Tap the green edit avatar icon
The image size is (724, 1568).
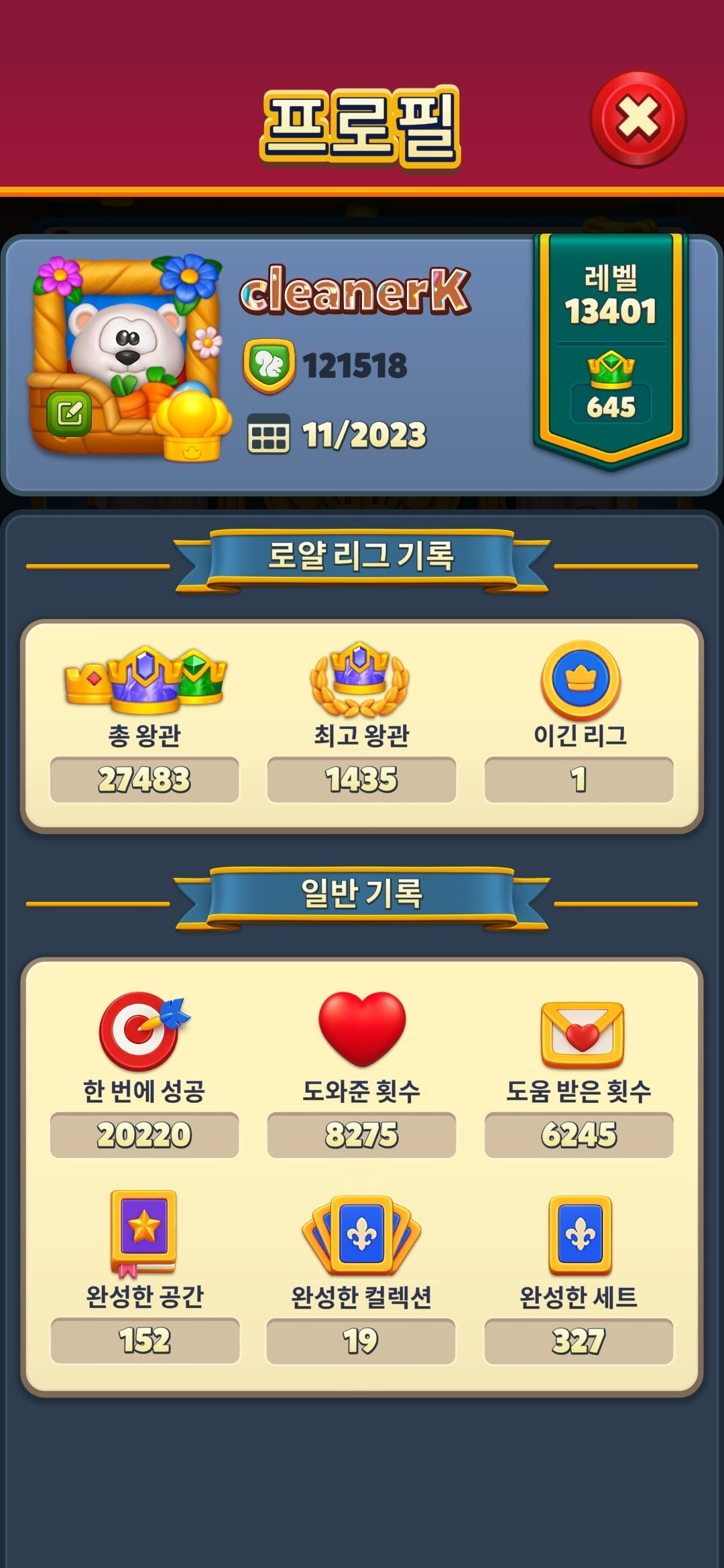coord(69,413)
